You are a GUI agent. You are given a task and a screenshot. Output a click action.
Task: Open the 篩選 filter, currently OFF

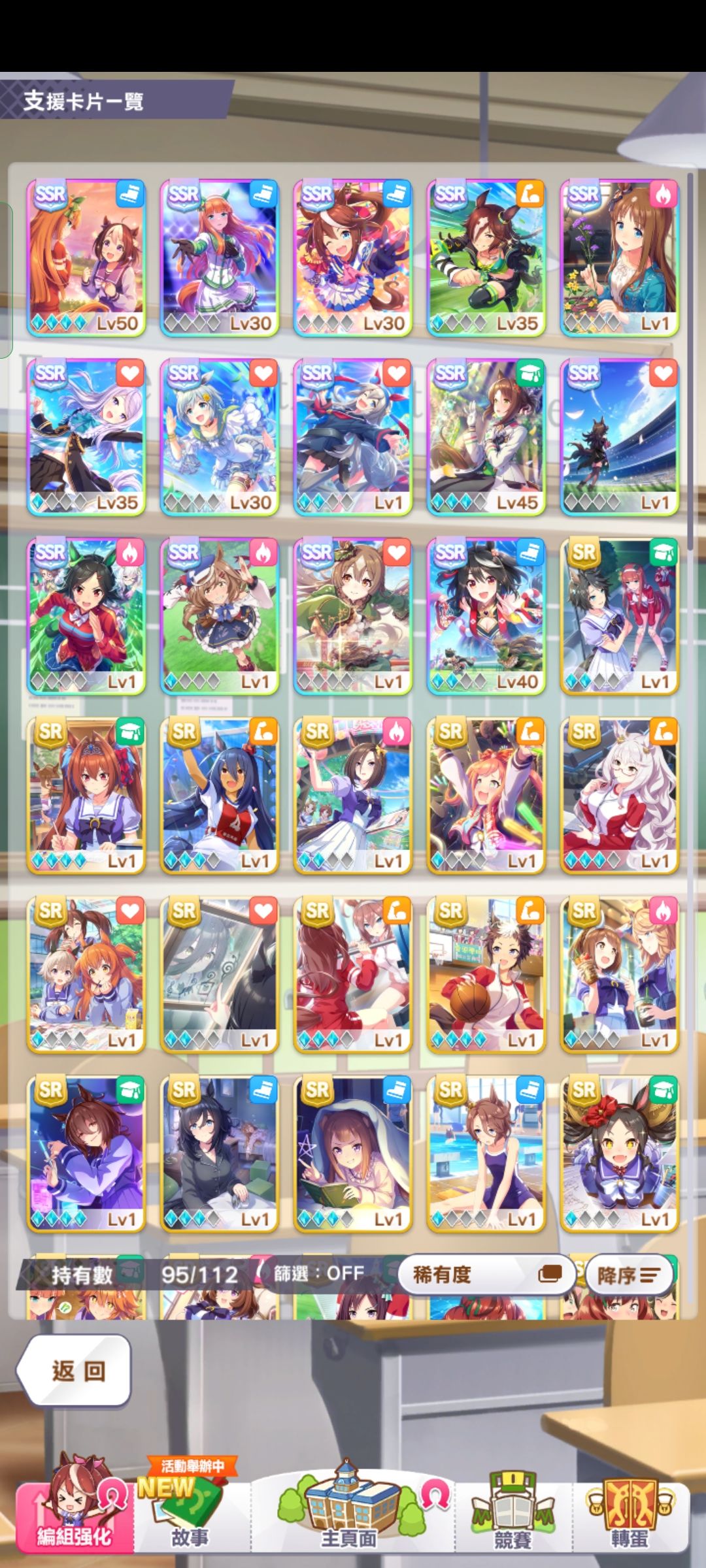[x=319, y=1273]
